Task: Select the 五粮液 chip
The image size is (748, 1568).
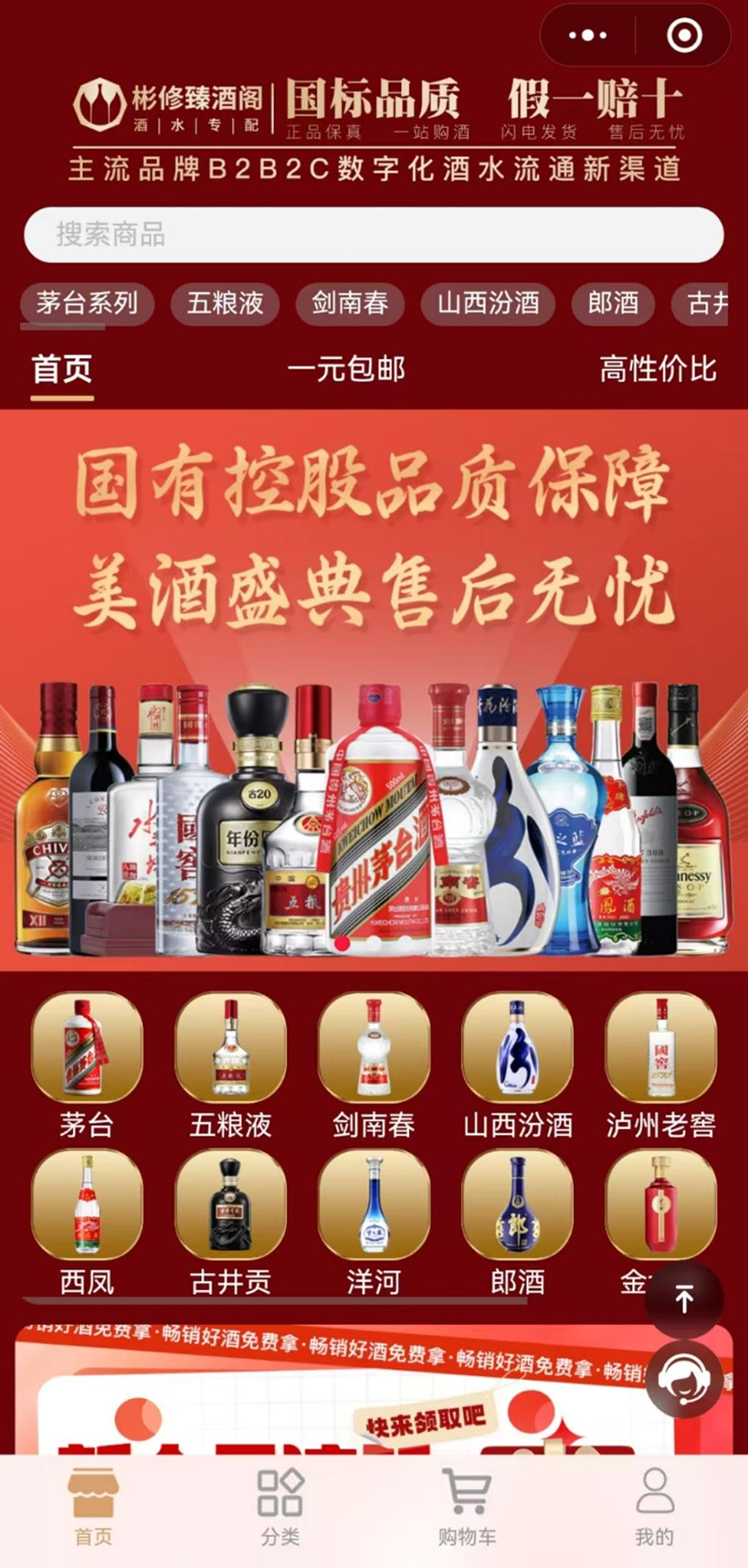Action: 225,303
